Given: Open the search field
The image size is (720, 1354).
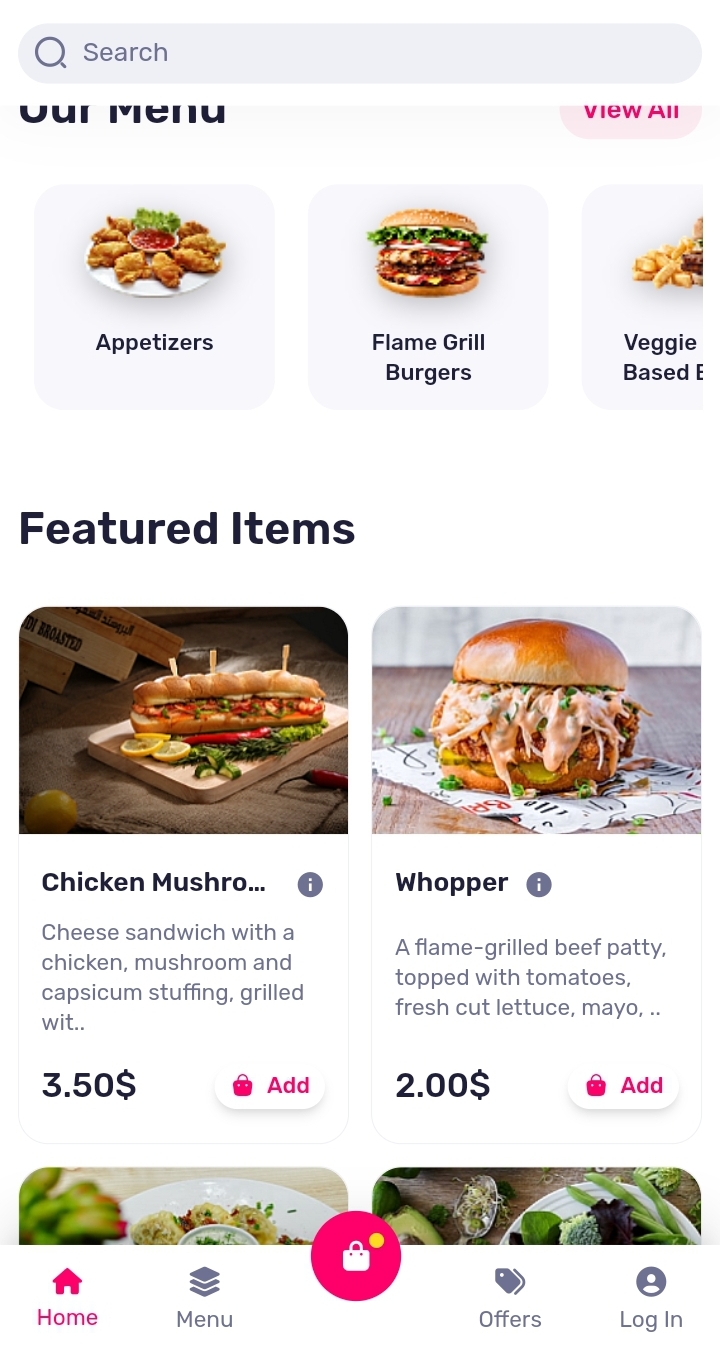Looking at the screenshot, I should click(360, 53).
